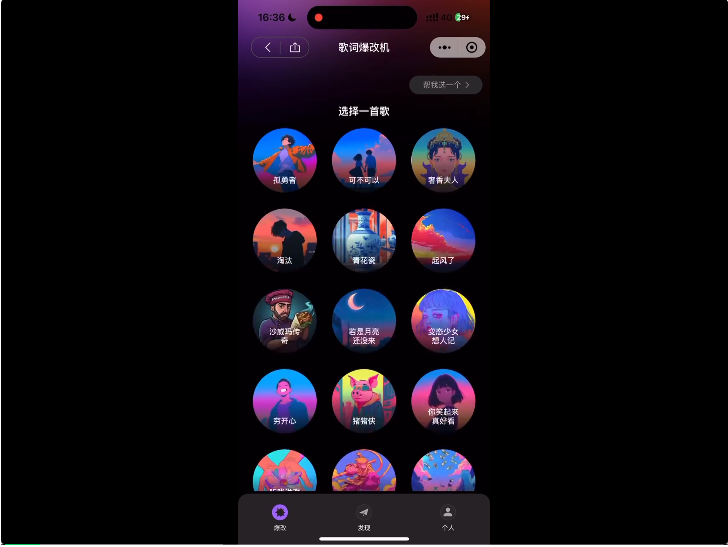Image resolution: width=728 pixels, height=547 pixels.
Task: Pick the song 起风了
Action: (x=443, y=240)
